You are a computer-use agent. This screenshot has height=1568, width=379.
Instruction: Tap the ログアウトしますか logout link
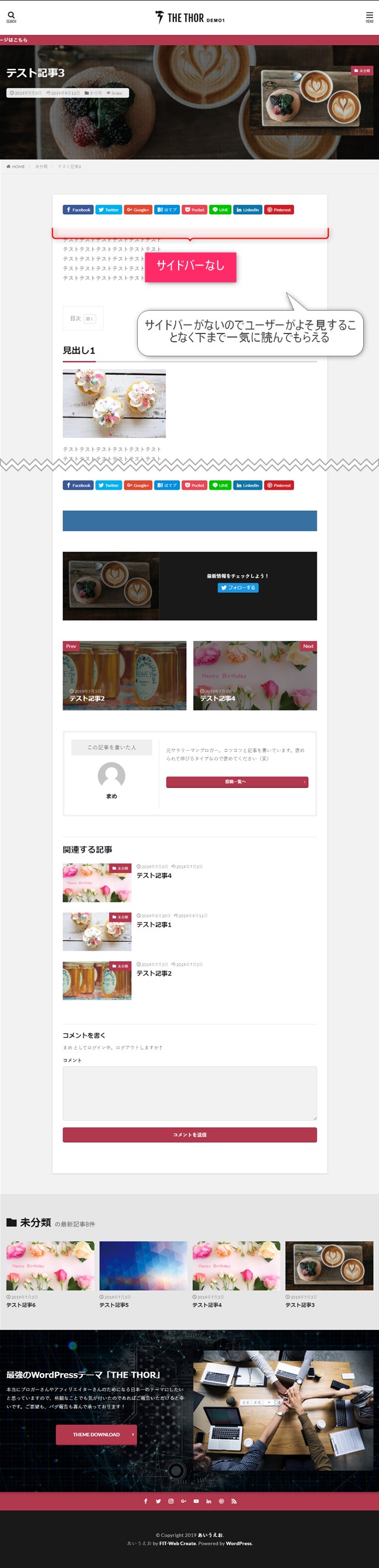[139, 1047]
